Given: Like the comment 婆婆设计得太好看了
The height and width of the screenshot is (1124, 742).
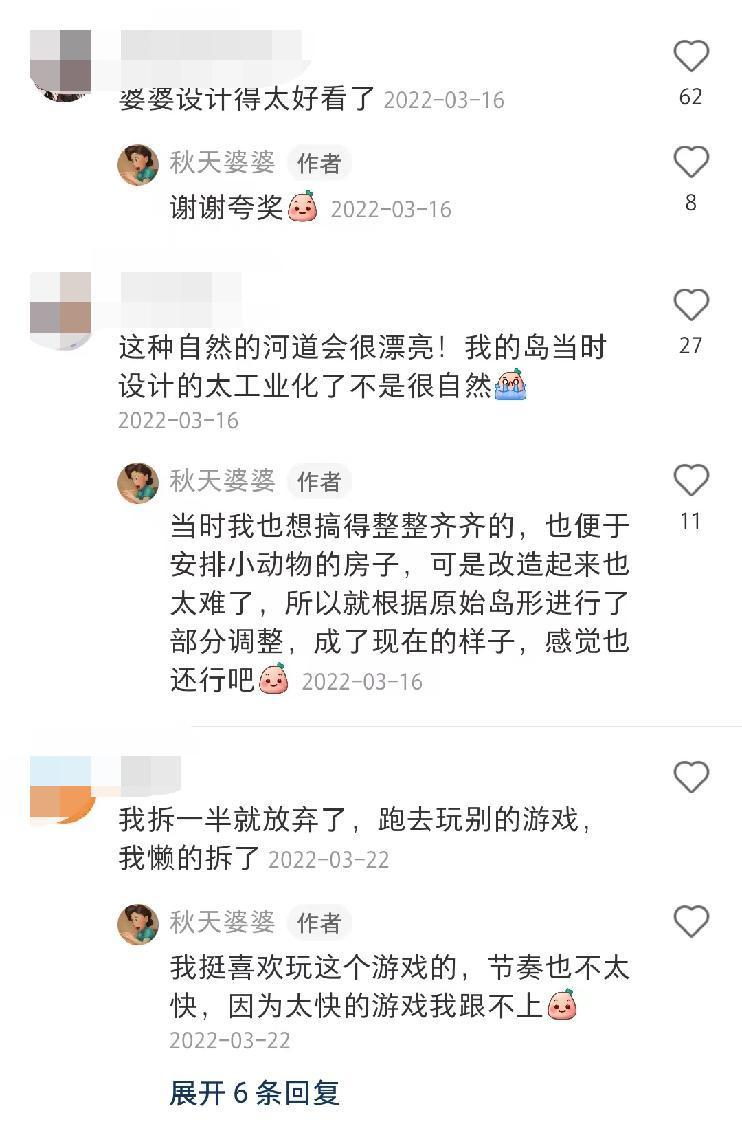Looking at the screenshot, I should (x=690, y=57).
